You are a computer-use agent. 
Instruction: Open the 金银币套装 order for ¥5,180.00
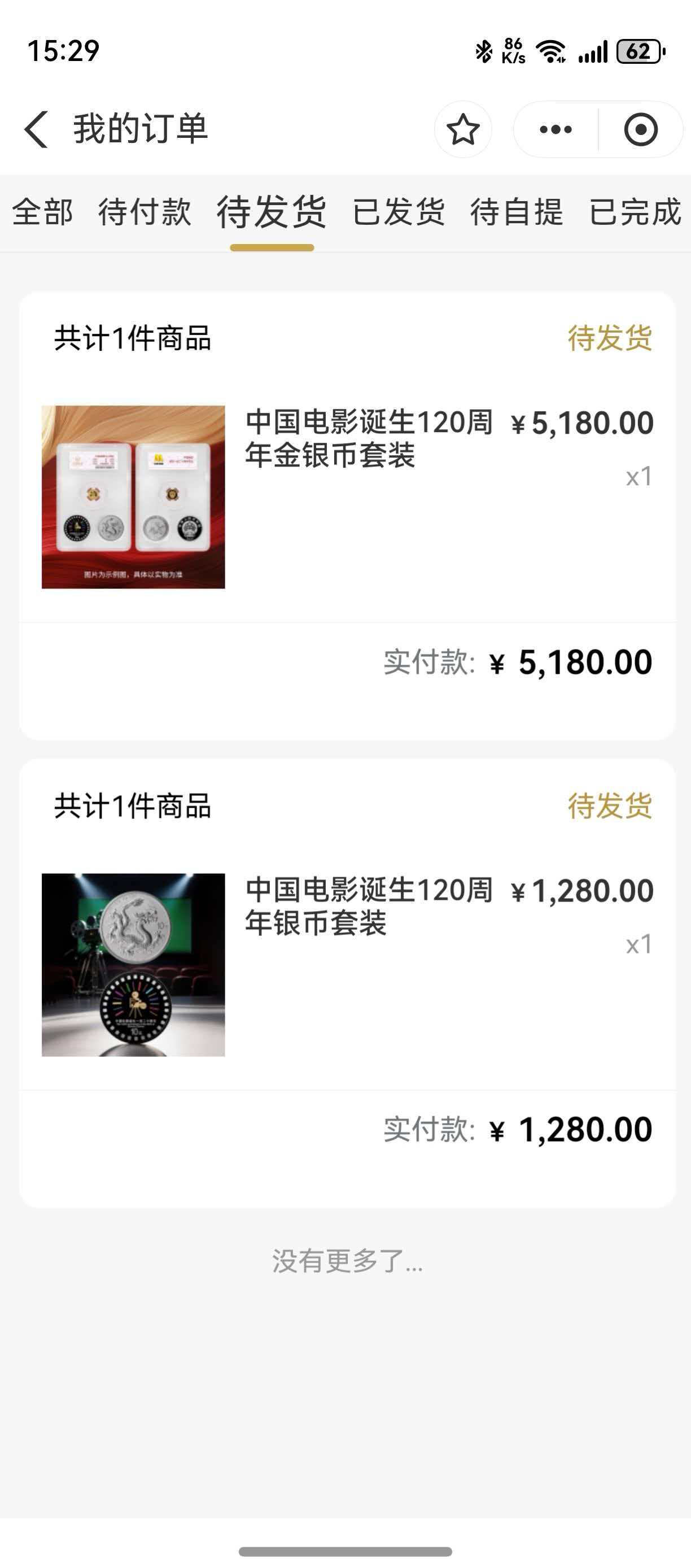[x=347, y=496]
